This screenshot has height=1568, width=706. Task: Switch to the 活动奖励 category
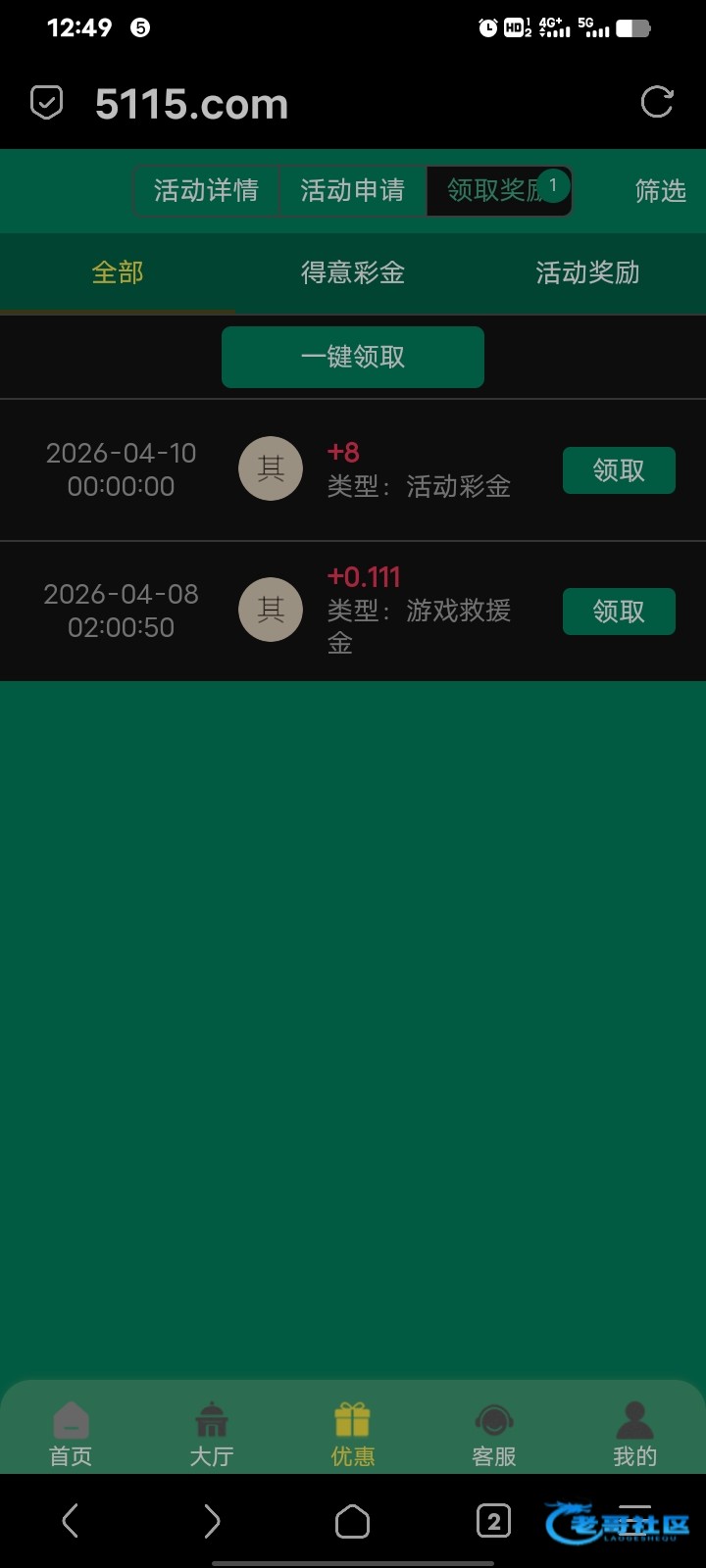pos(588,272)
